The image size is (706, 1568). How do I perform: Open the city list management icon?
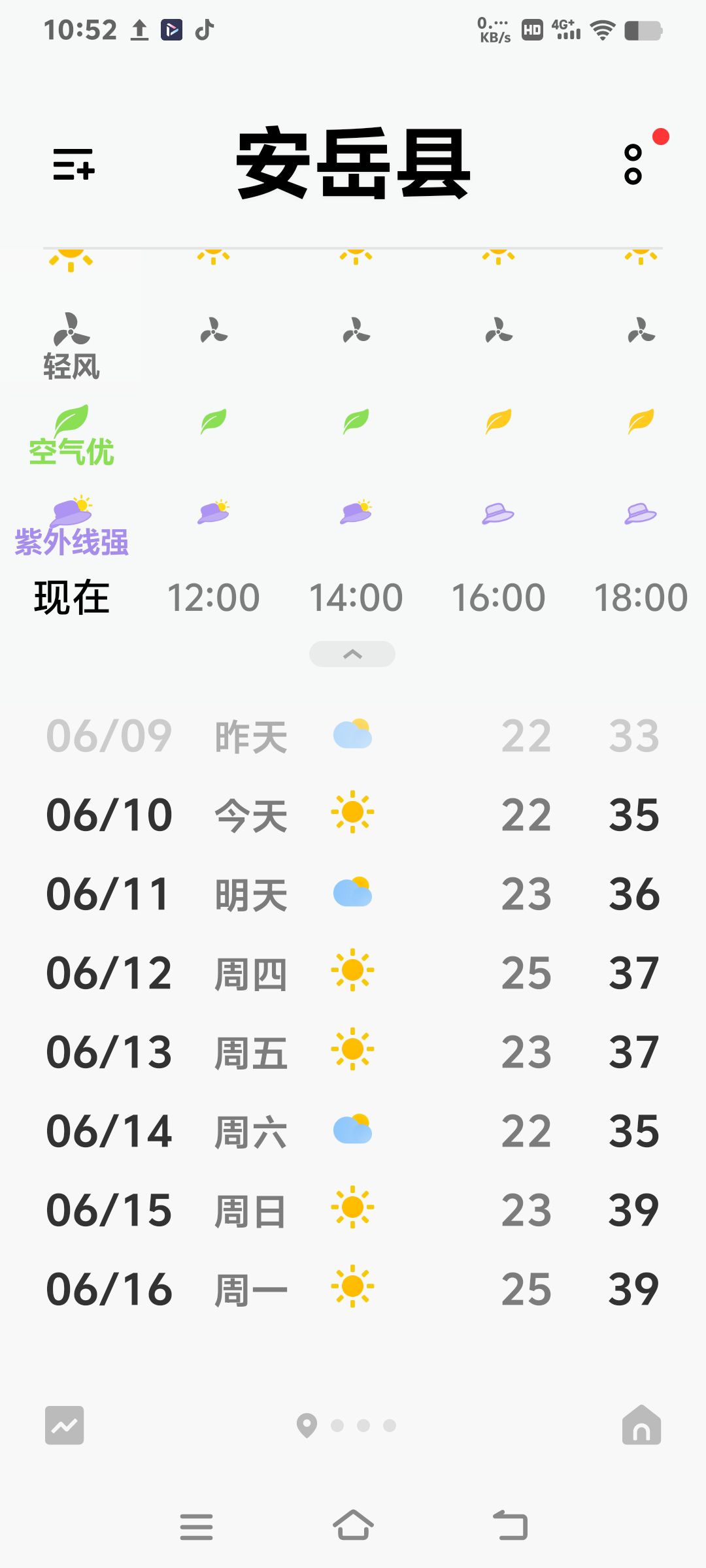(74, 163)
